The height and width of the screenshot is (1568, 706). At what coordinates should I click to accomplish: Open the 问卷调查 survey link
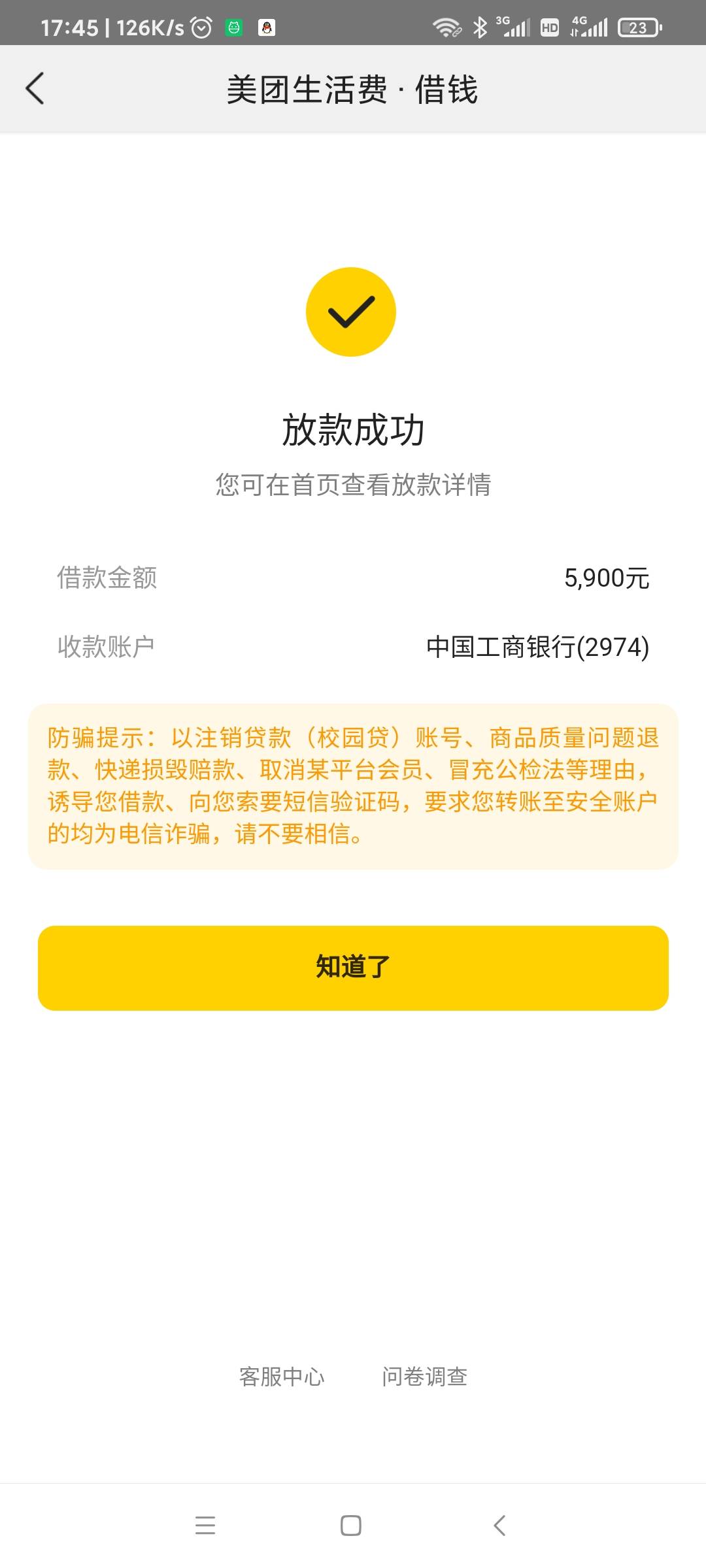click(x=424, y=1377)
